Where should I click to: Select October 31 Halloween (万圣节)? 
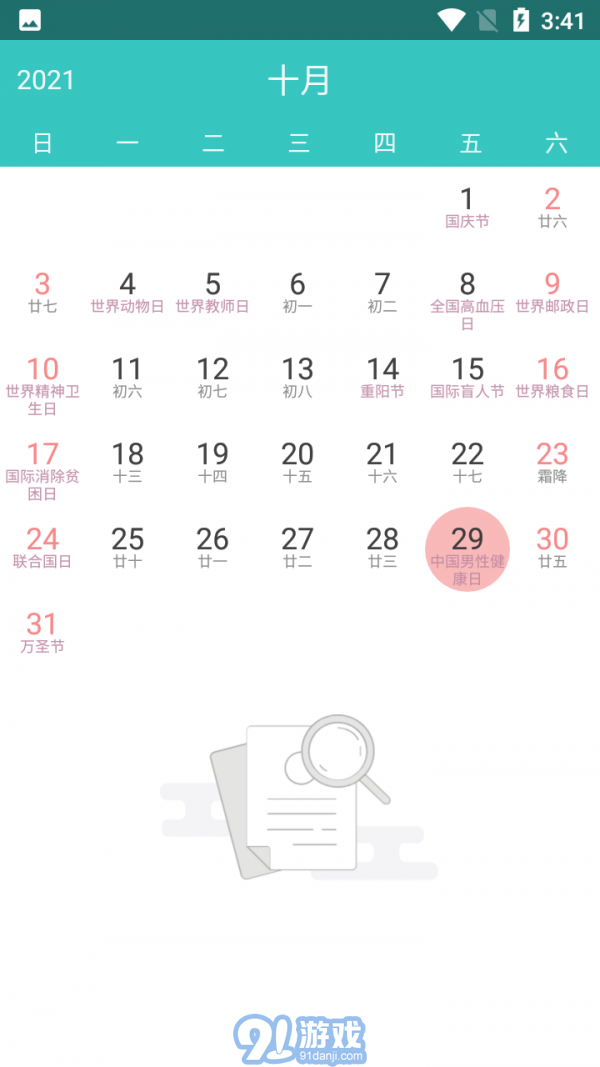coord(42,632)
